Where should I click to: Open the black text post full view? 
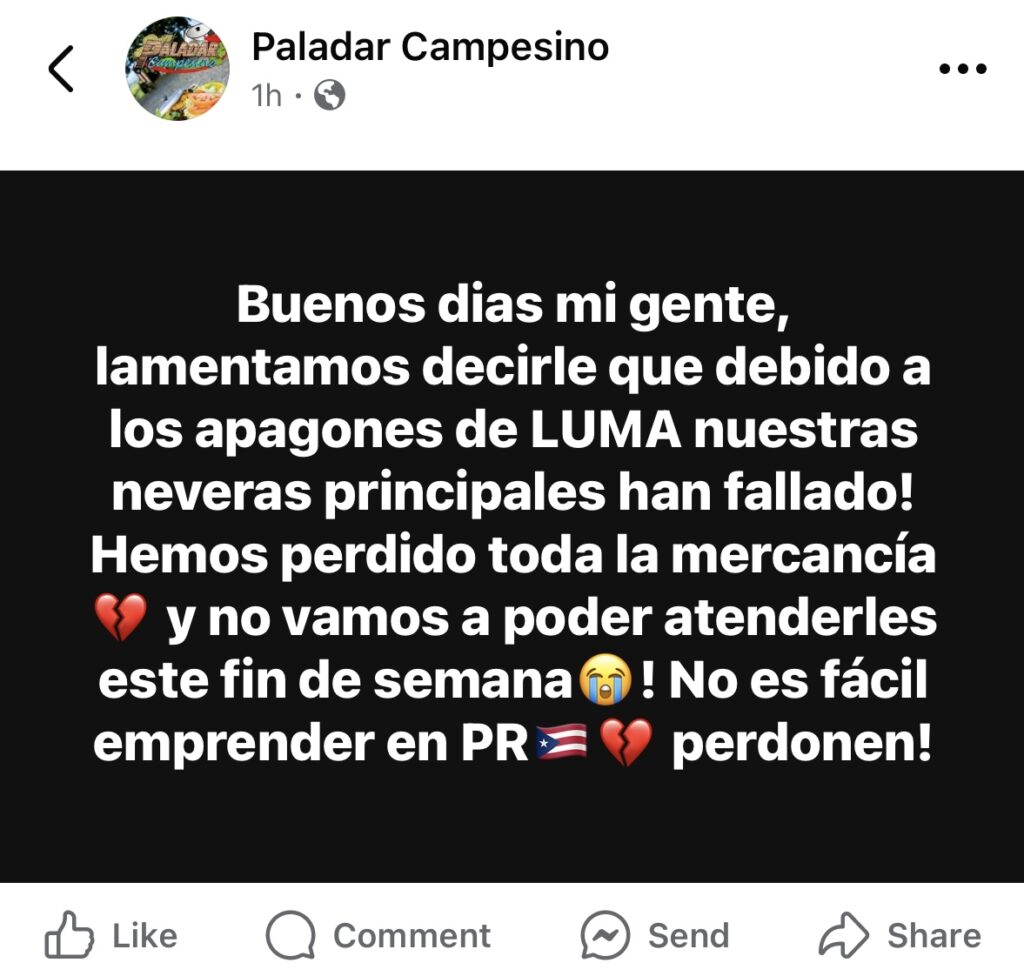pyautogui.click(x=512, y=526)
